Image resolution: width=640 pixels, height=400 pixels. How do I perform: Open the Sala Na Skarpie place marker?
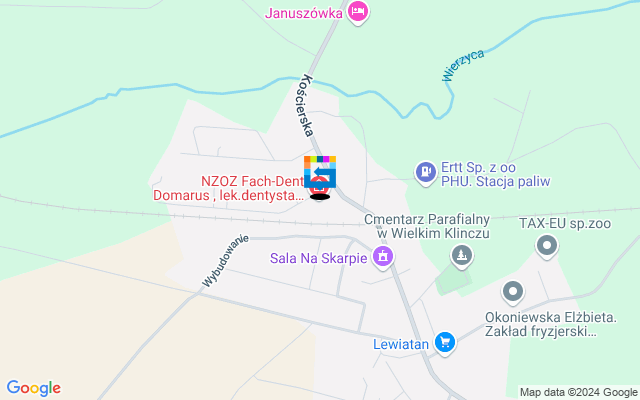point(381,259)
